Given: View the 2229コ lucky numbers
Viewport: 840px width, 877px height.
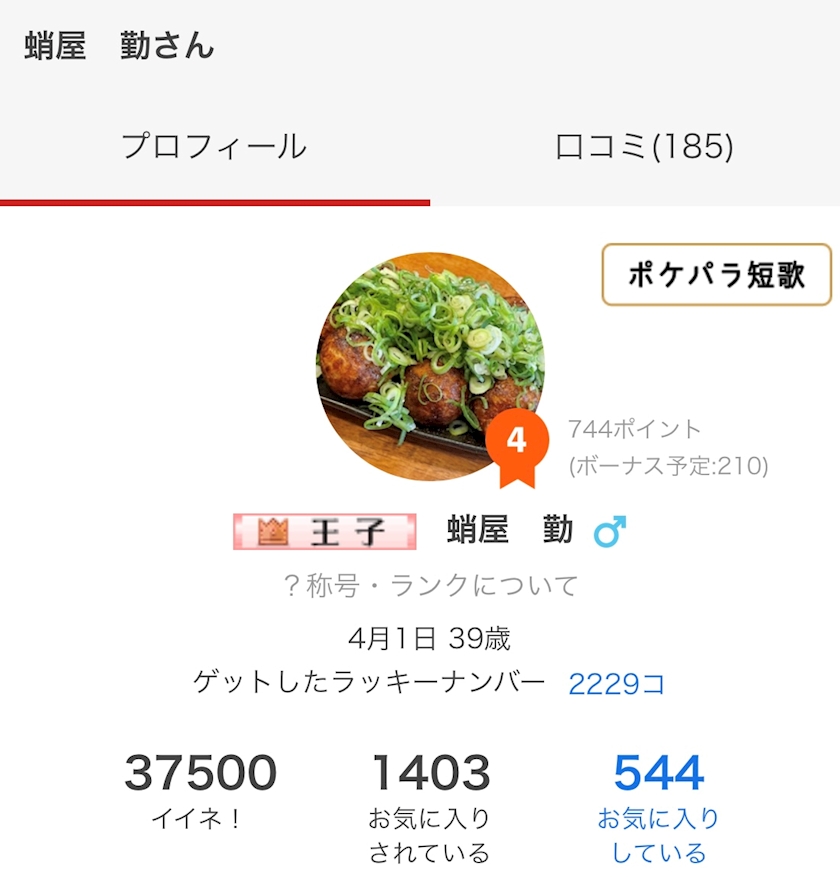Looking at the screenshot, I should tap(616, 684).
